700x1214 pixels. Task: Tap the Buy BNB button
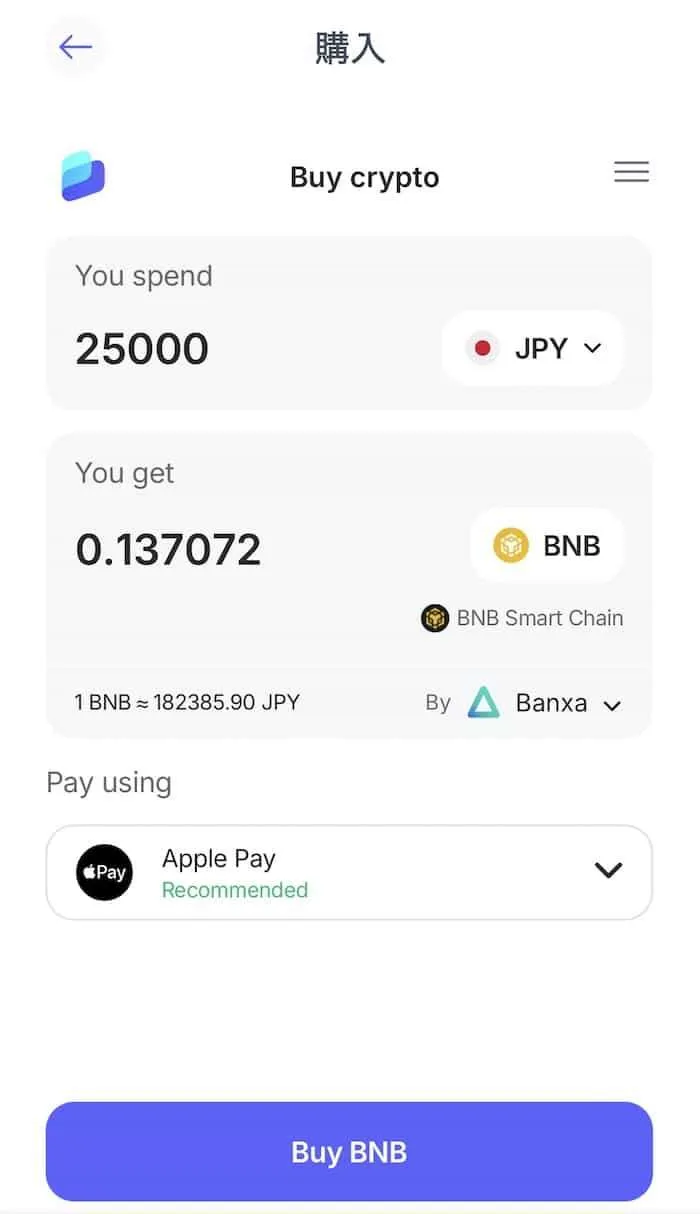click(x=349, y=1151)
